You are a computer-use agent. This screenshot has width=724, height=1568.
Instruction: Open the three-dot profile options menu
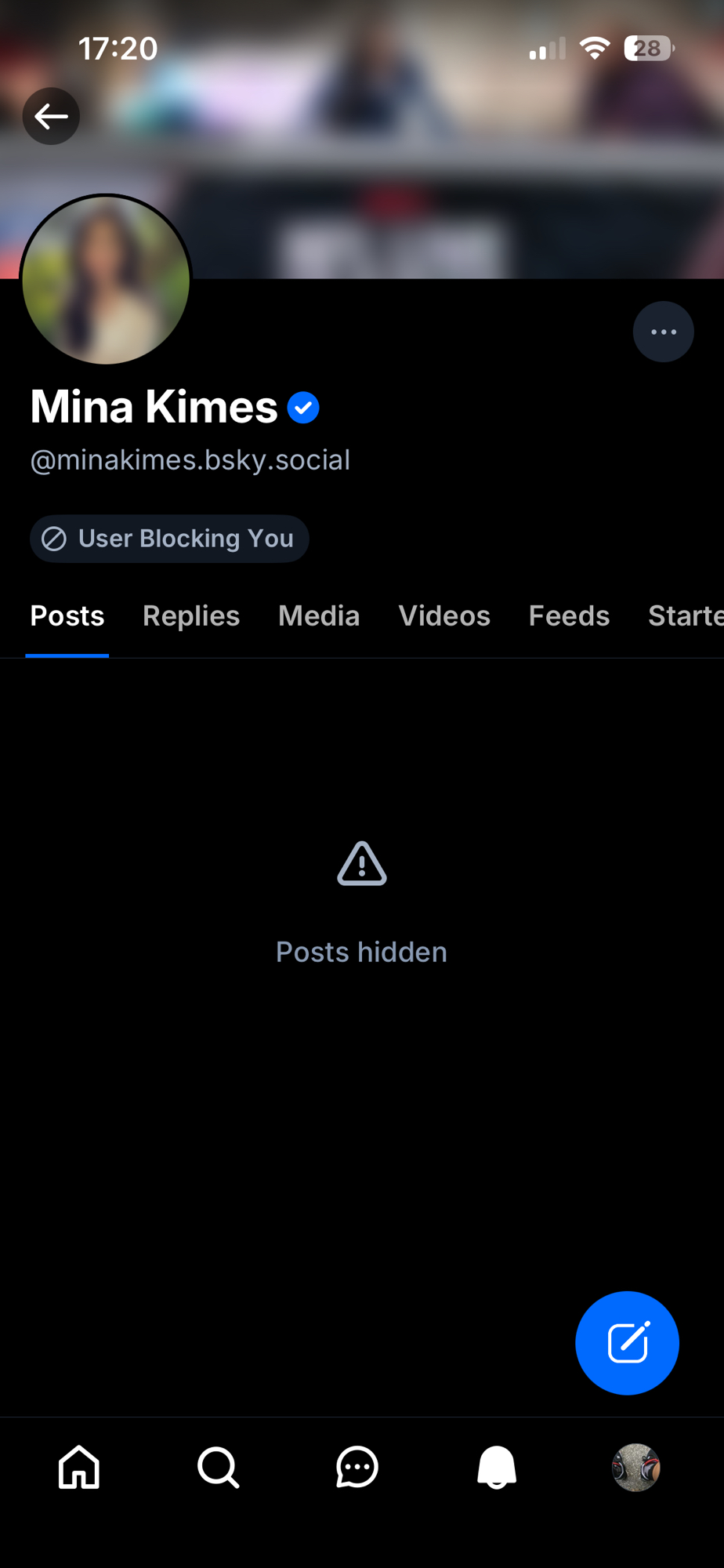[663, 332]
